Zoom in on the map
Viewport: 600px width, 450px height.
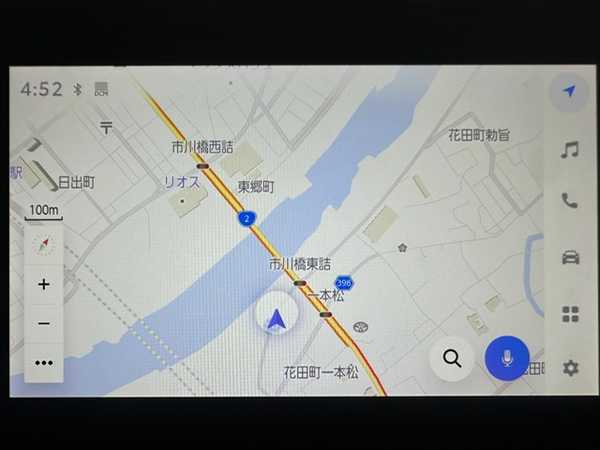(43, 284)
